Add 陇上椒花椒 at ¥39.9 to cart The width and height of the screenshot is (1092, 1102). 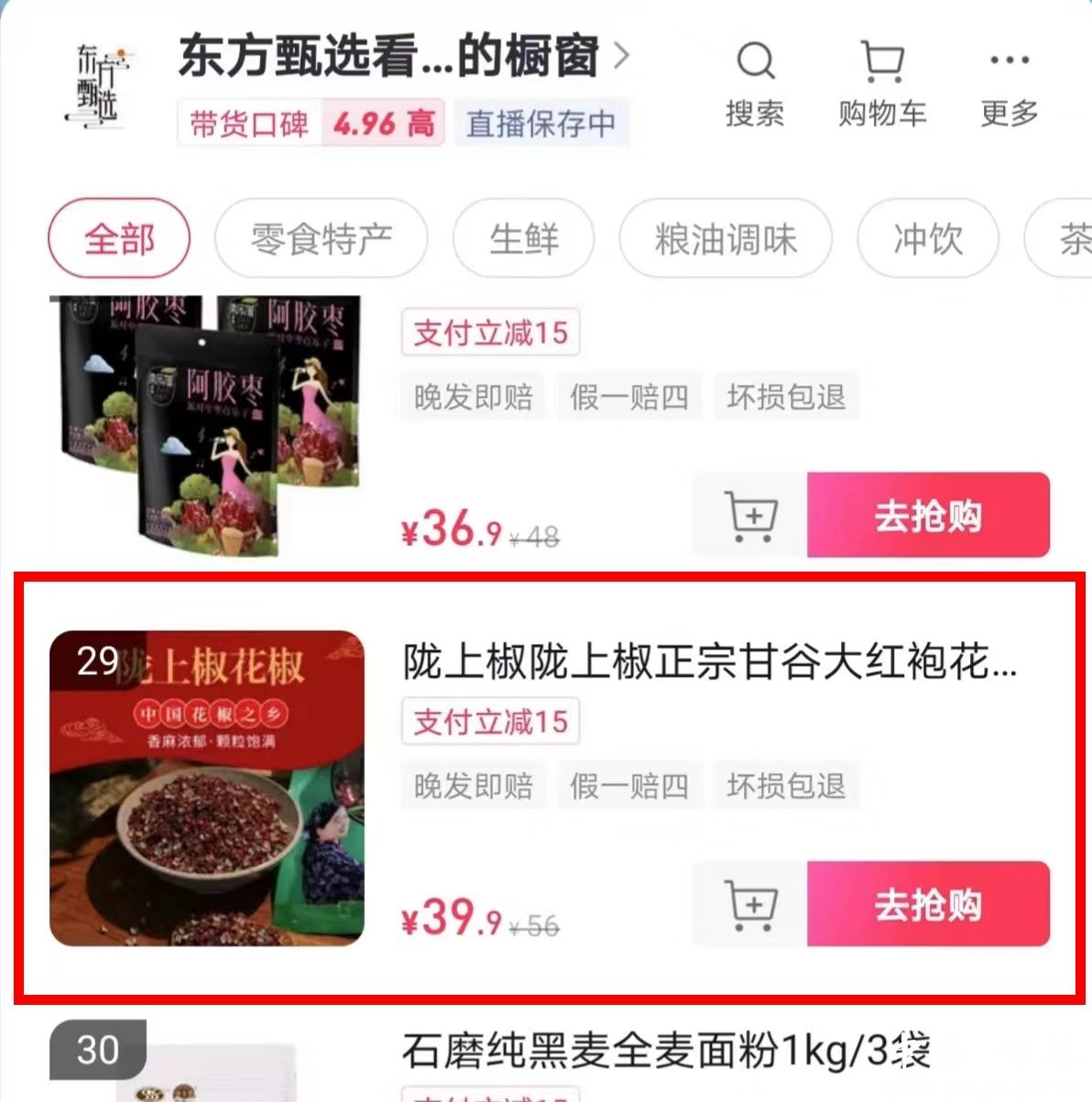(x=750, y=904)
